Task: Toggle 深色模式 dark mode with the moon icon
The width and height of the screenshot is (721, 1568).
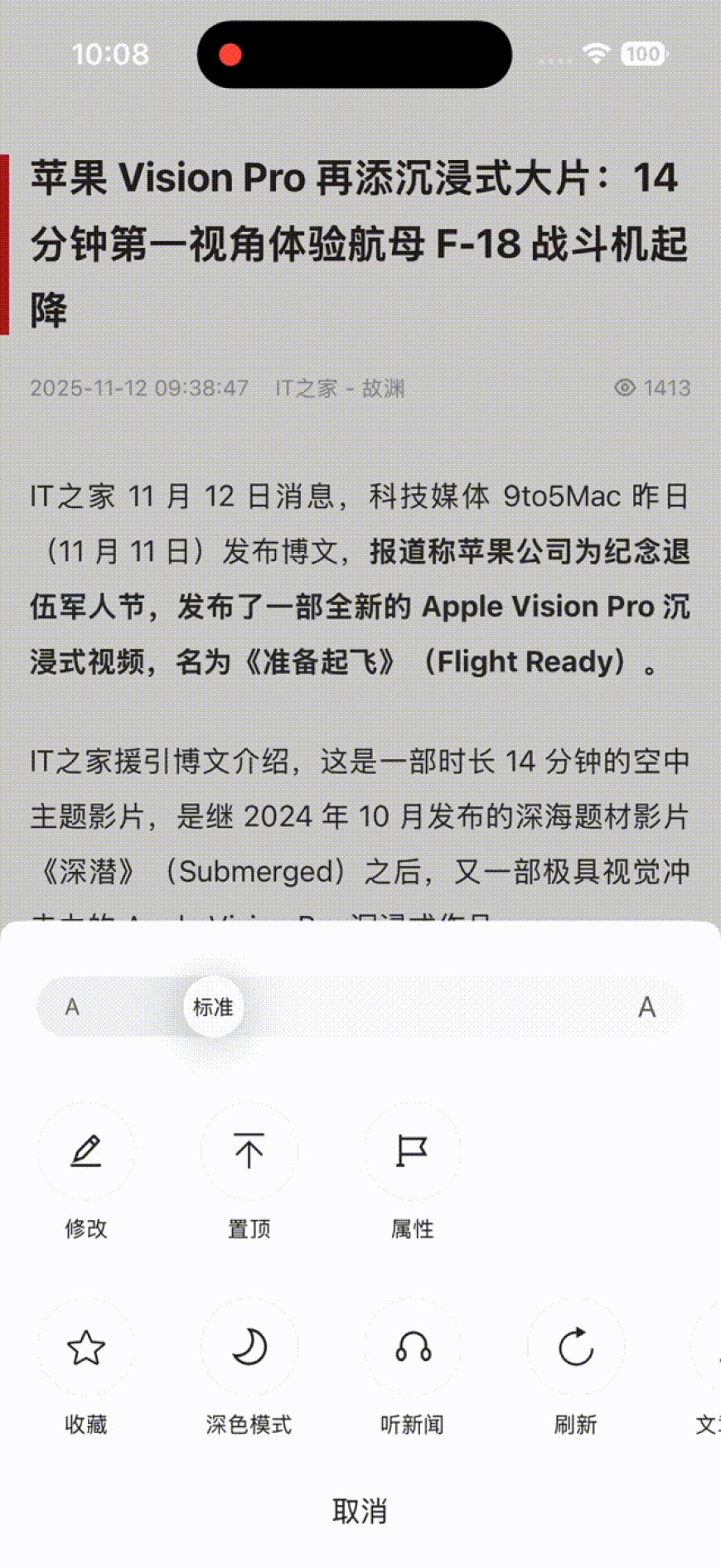Action: click(x=249, y=1347)
